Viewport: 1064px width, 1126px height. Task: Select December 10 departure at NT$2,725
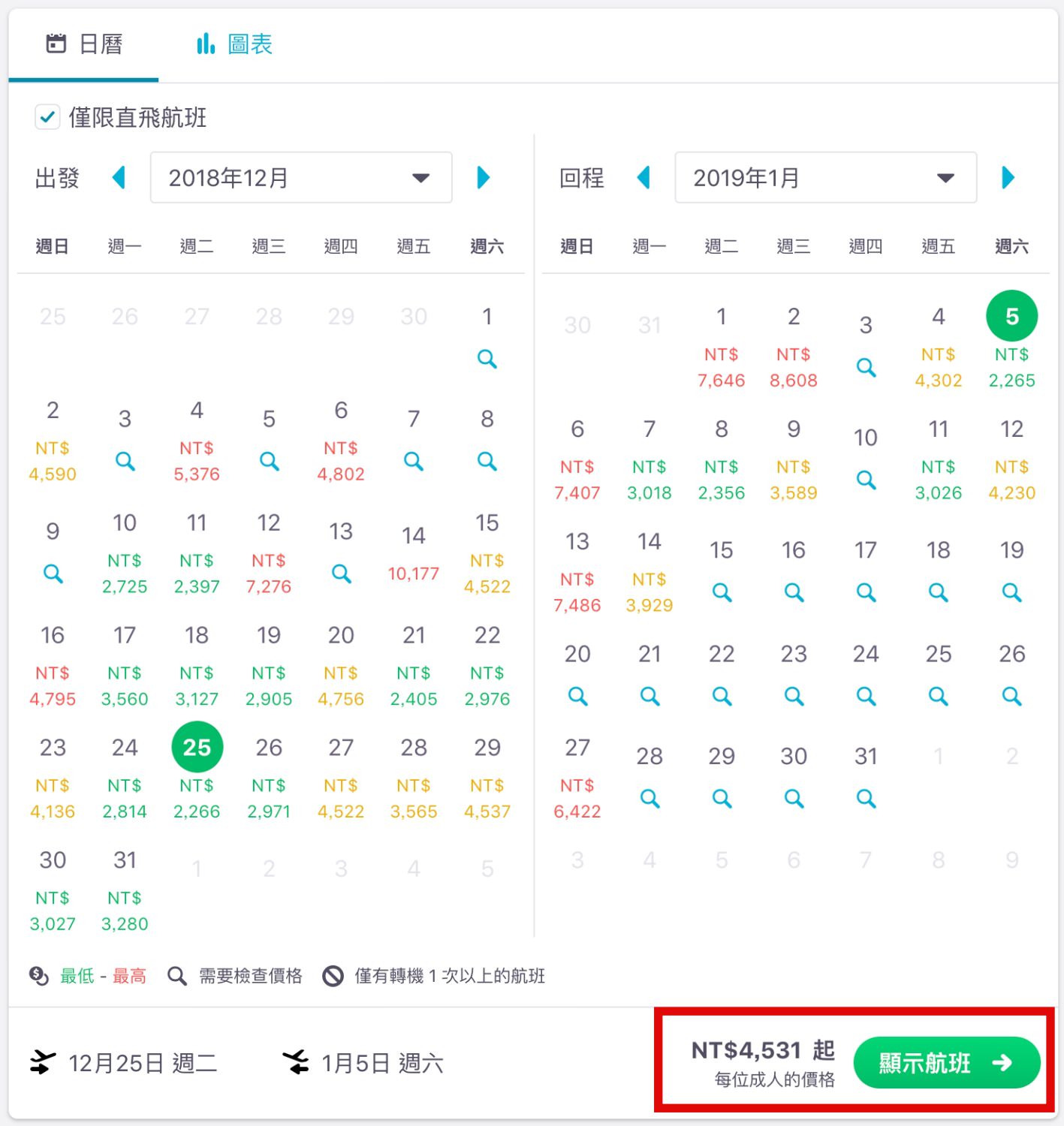tap(125, 554)
